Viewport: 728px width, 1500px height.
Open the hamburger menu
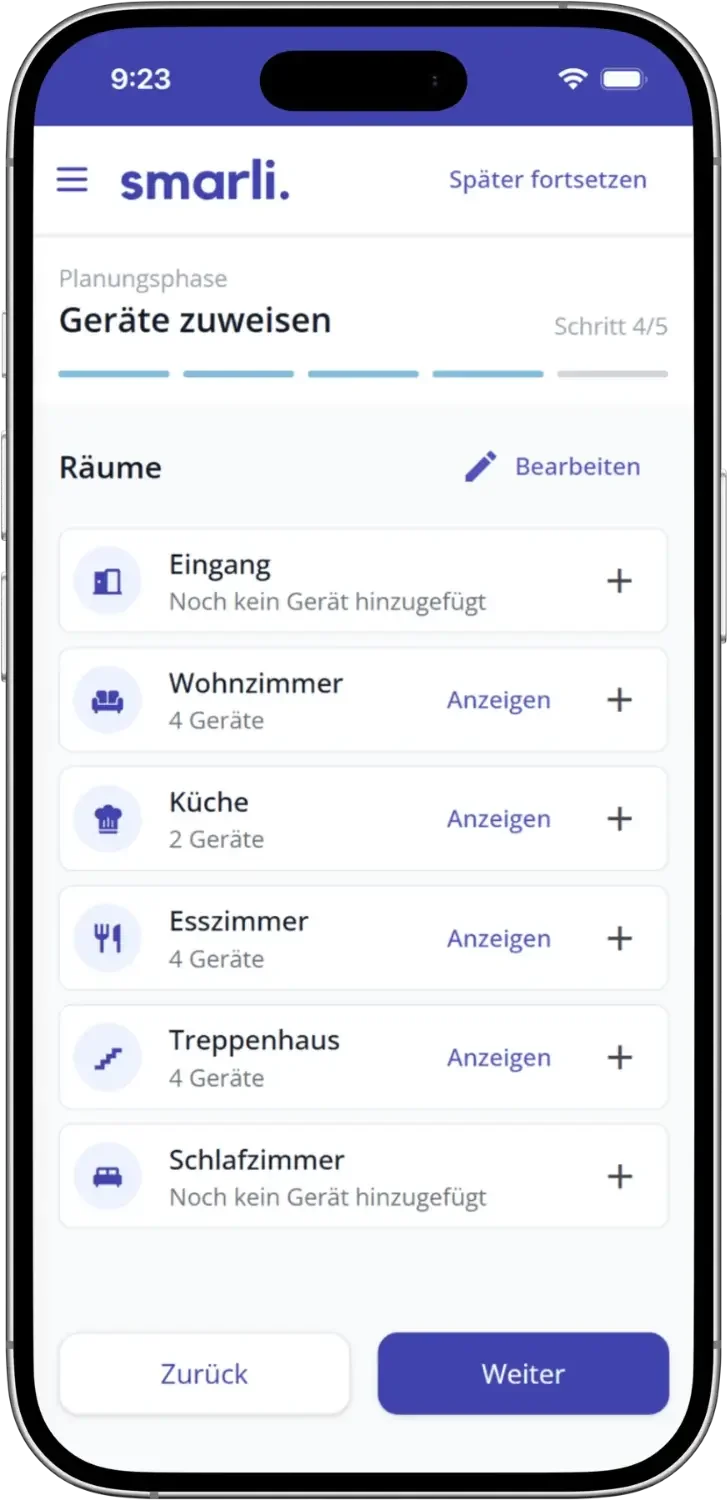(72, 180)
